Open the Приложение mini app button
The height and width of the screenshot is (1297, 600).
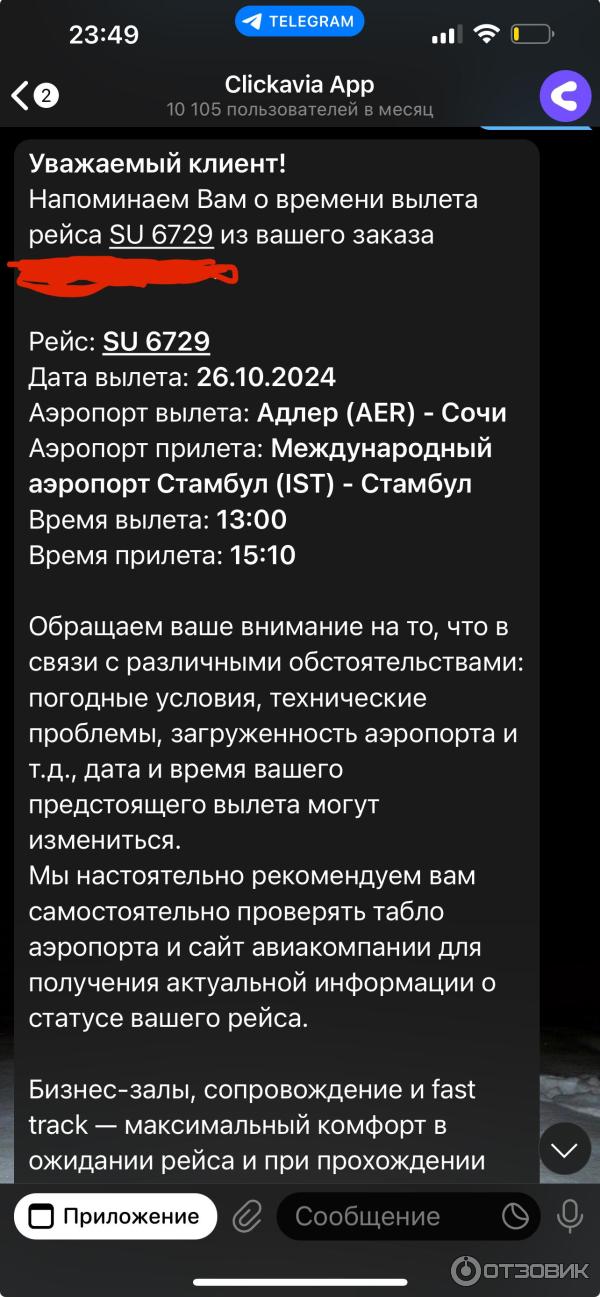[114, 1216]
